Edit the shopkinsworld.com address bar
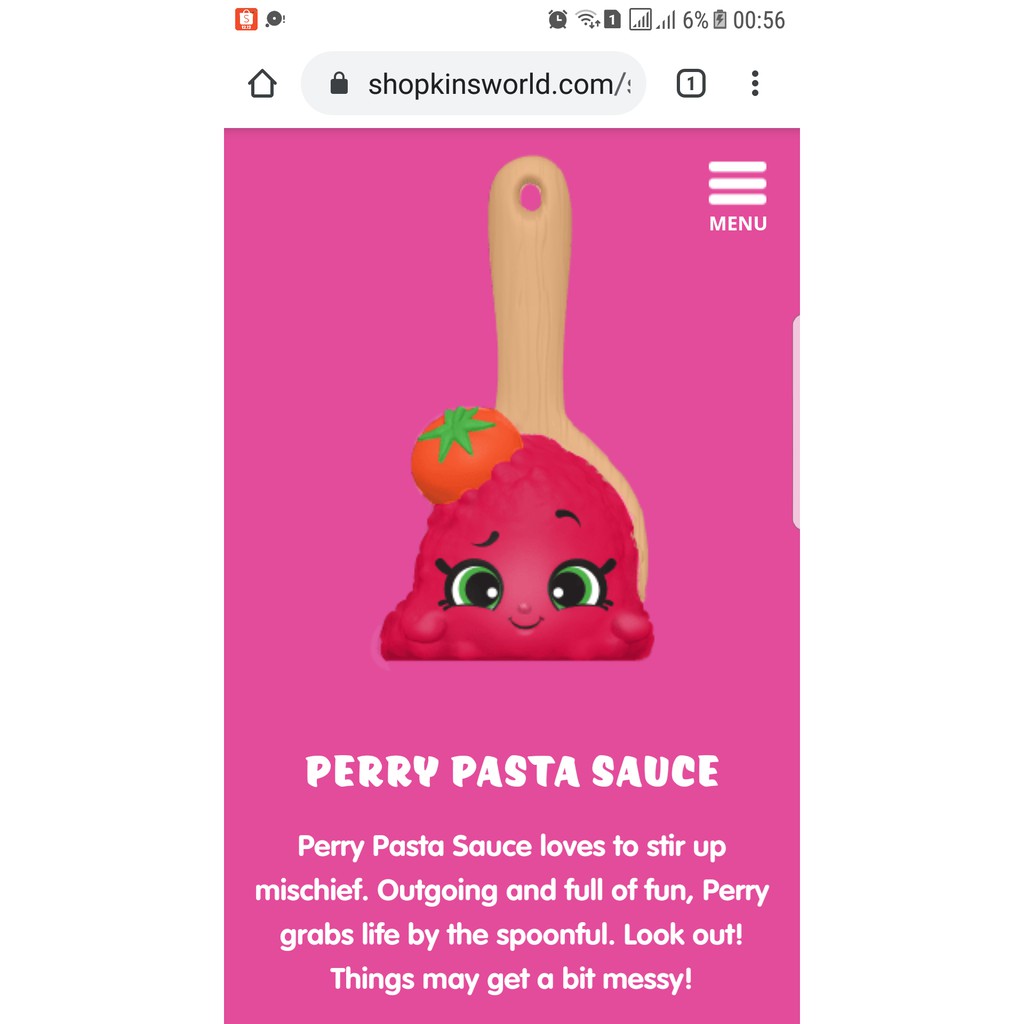Image resolution: width=1024 pixels, height=1024 pixels. click(x=473, y=84)
